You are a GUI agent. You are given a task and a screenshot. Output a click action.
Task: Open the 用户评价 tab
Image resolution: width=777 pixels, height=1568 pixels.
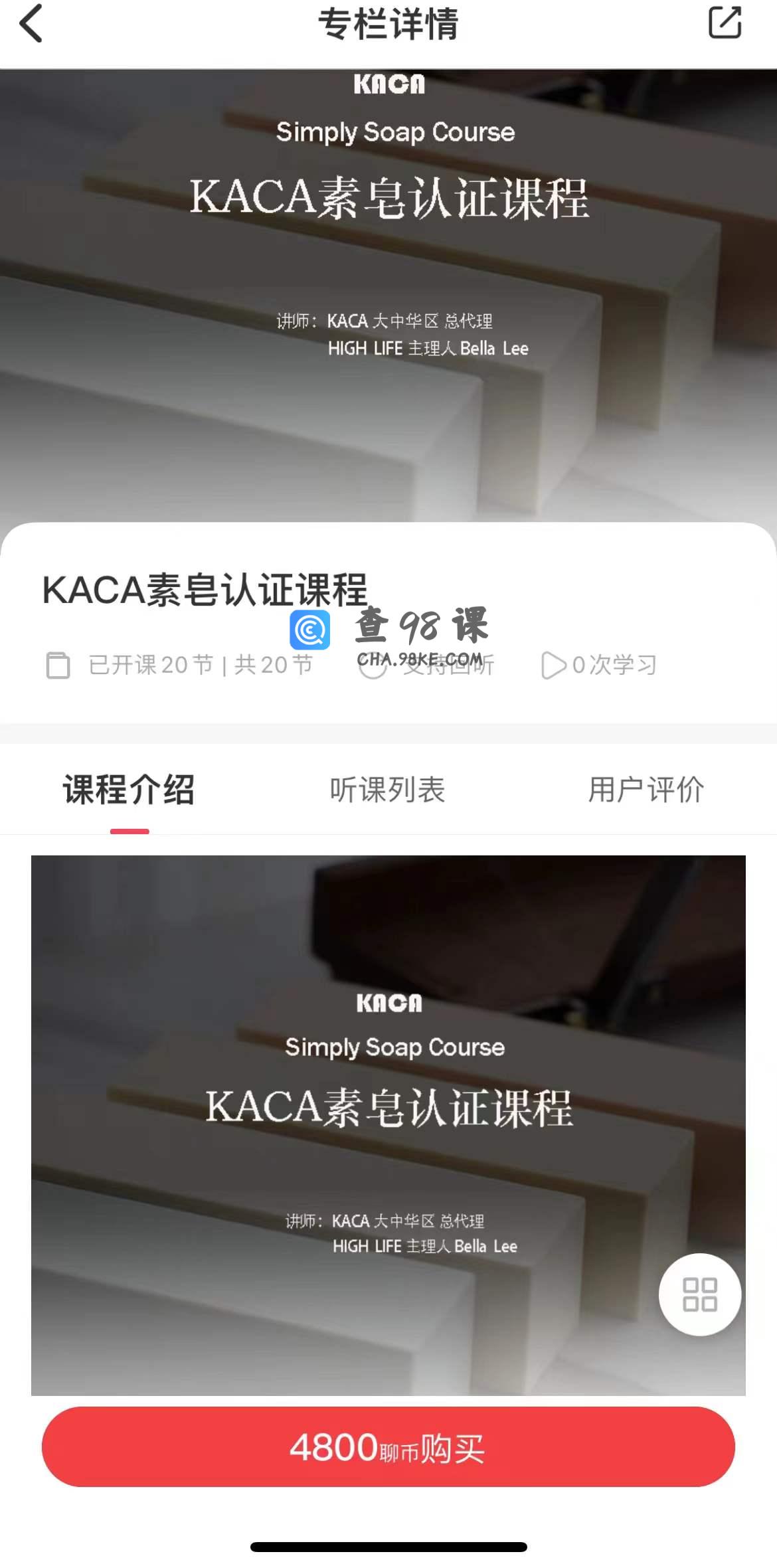[646, 790]
